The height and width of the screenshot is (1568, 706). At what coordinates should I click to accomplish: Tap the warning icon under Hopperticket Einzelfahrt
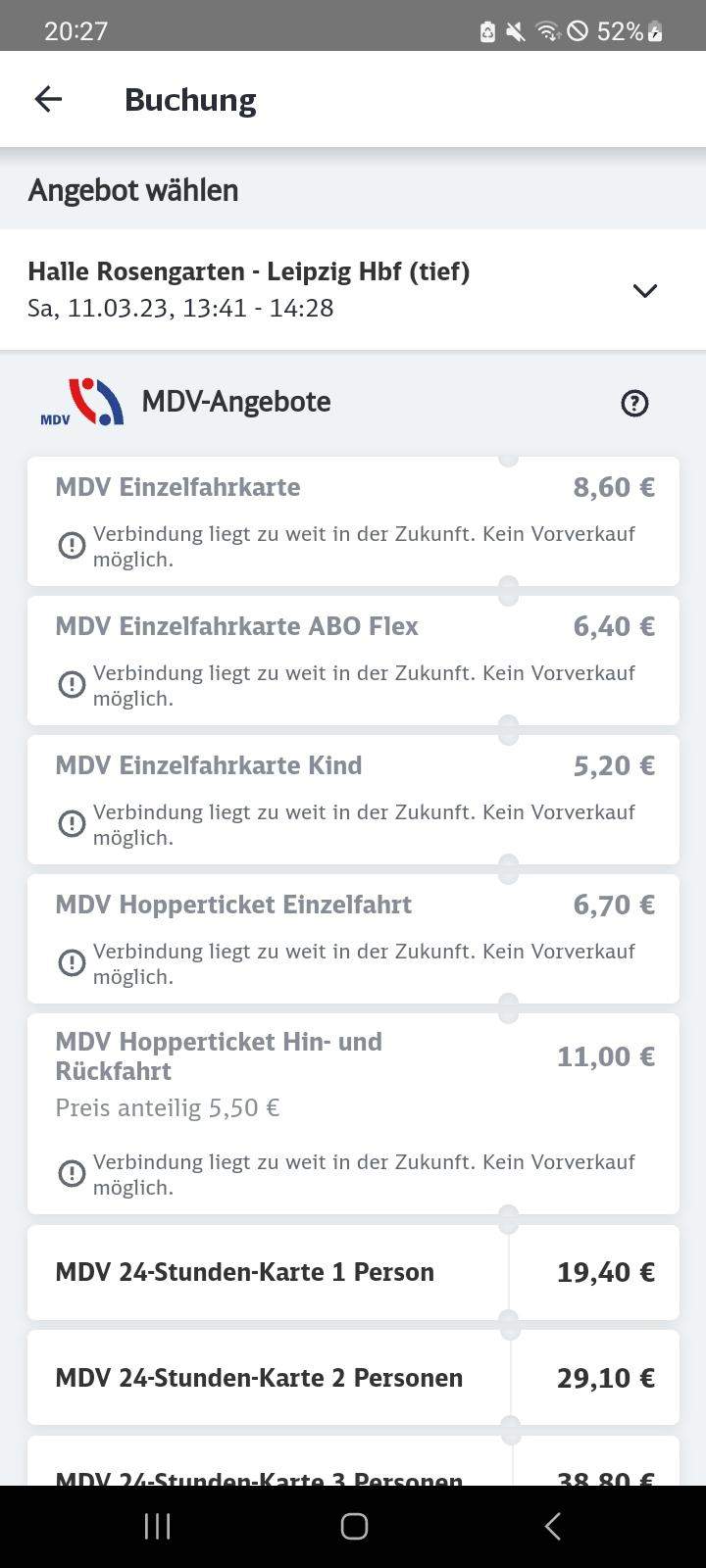[72, 963]
